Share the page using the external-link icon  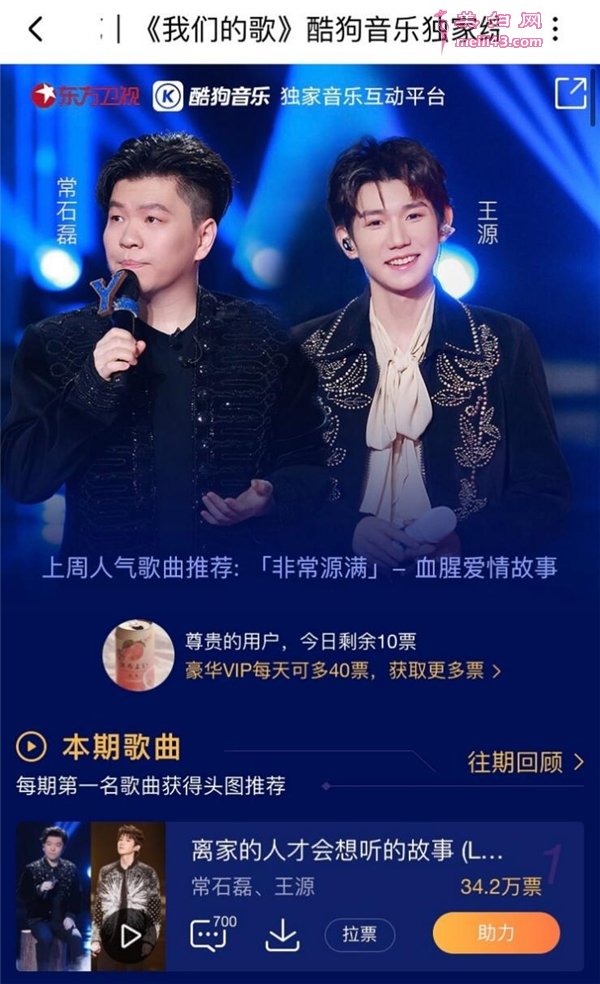(x=570, y=93)
